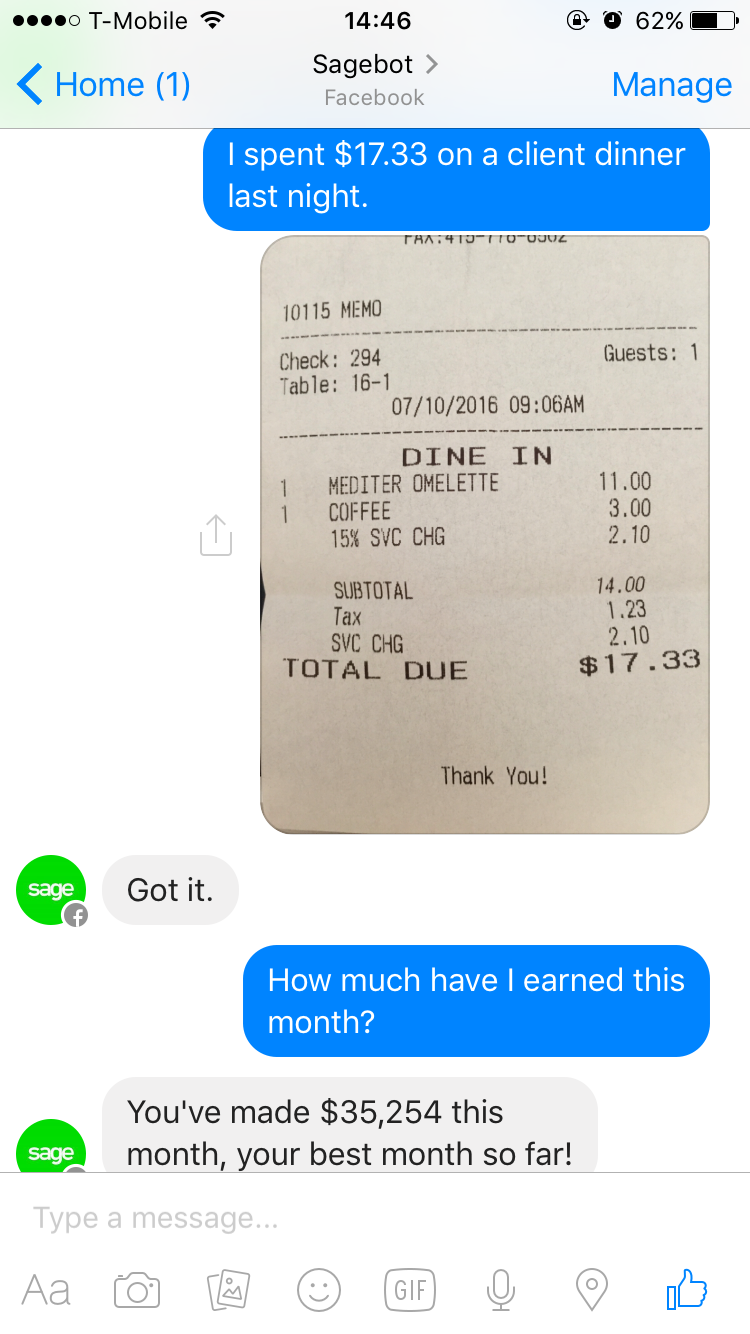Open the camera to take a photo
Viewport: 750px width, 1334px height.
pyautogui.click(x=137, y=1289)
